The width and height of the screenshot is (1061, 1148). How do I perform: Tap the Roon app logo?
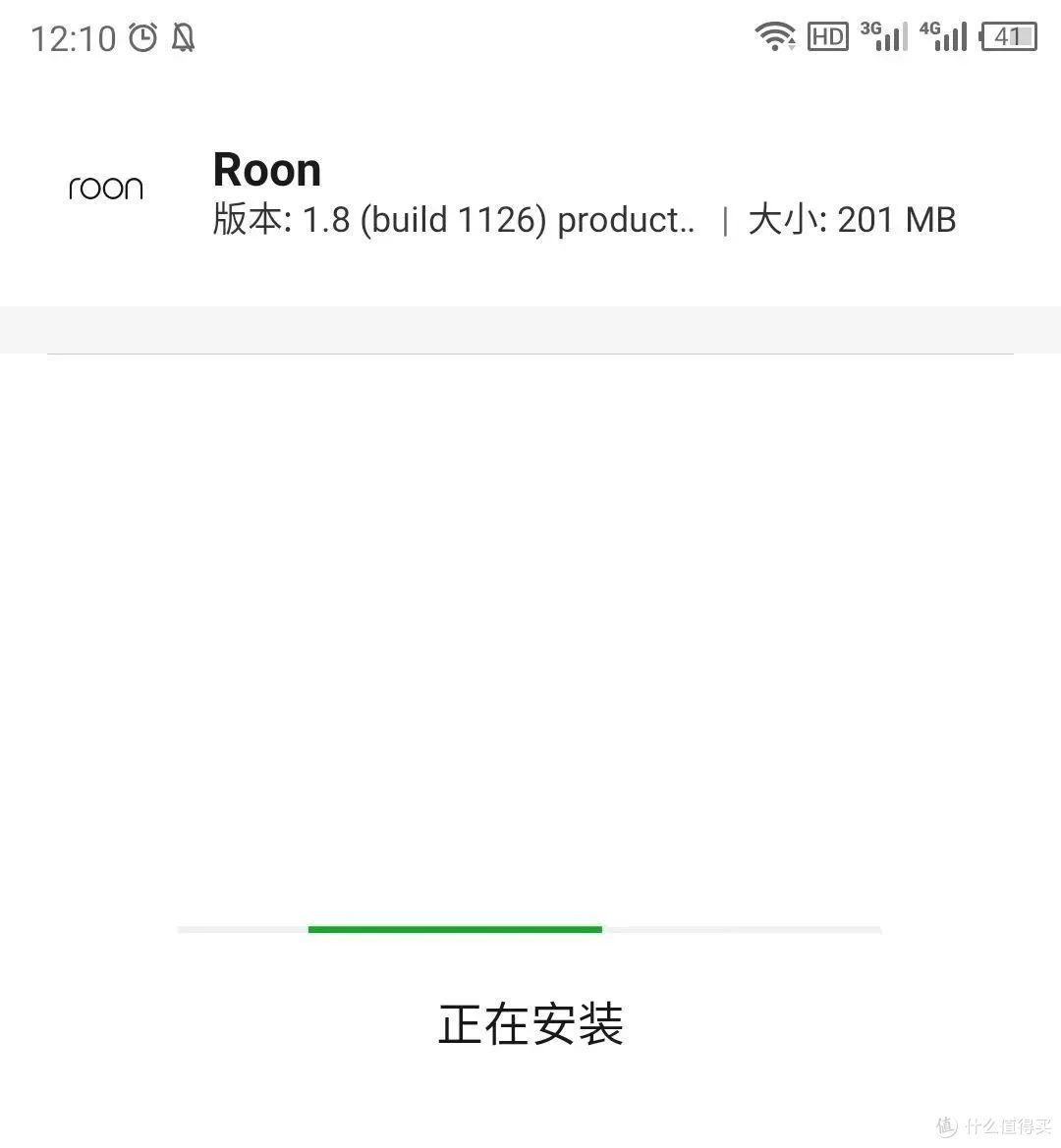(x=105, y=187)
